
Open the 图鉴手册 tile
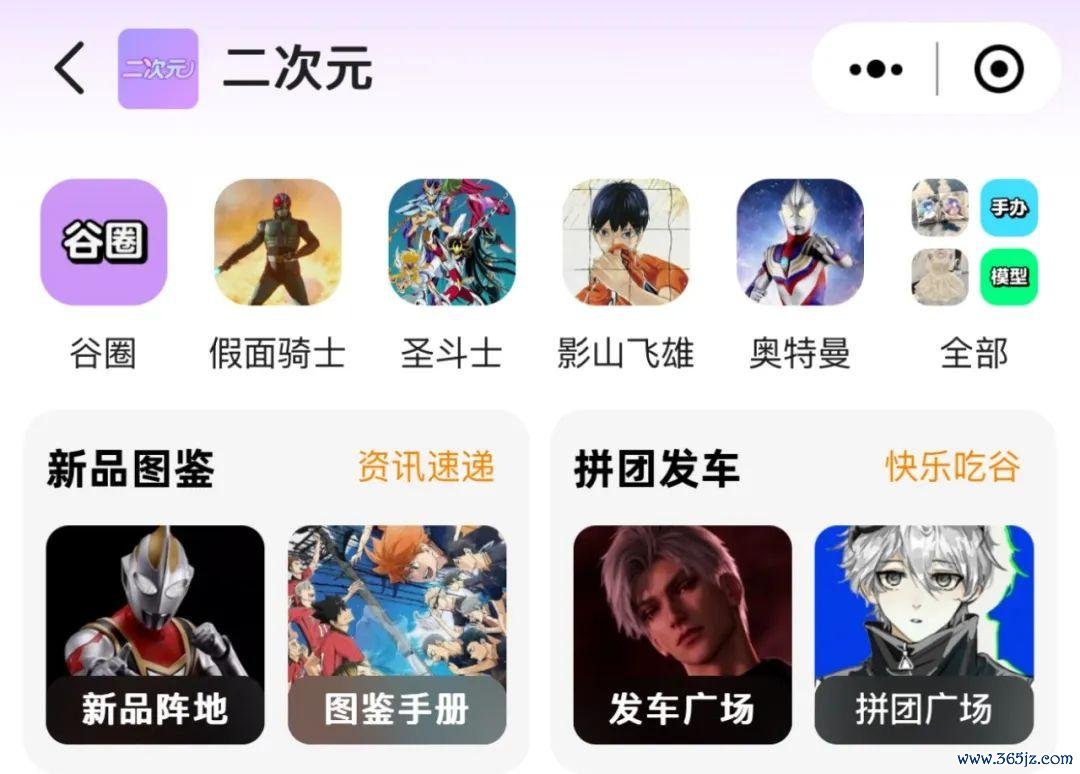tap(397, 635)
